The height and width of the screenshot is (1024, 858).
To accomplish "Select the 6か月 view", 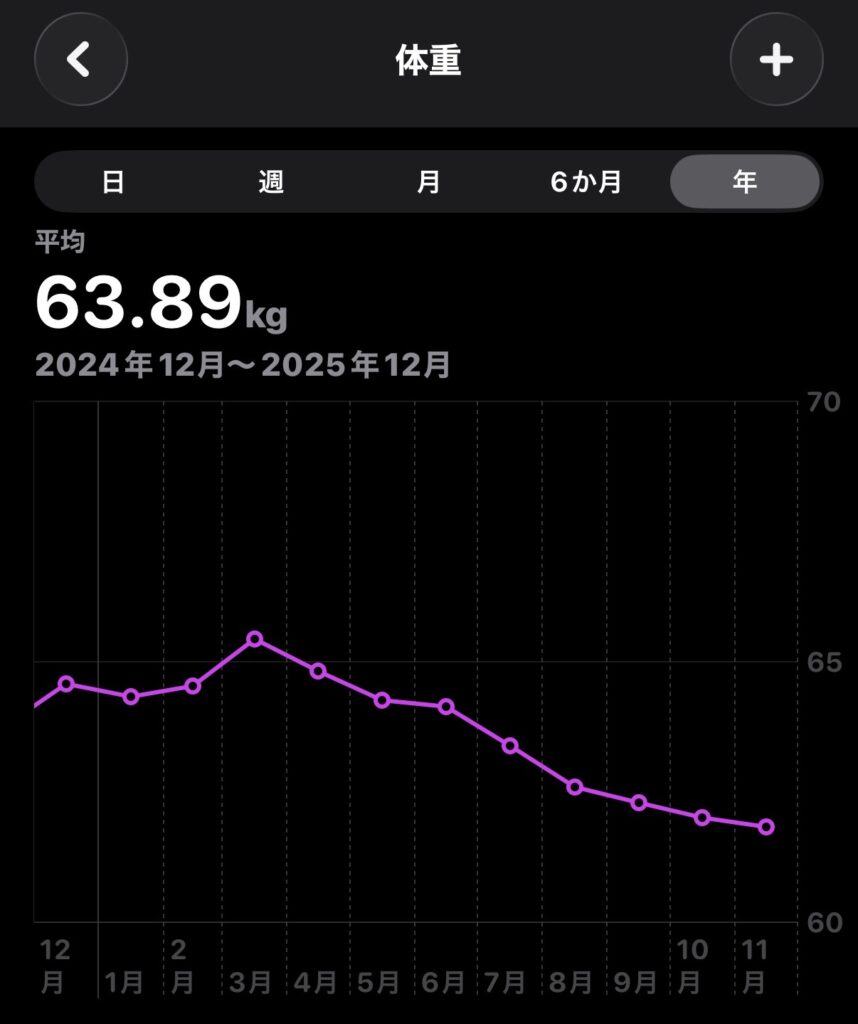I will pyautogui.click(x=587, y=182).
